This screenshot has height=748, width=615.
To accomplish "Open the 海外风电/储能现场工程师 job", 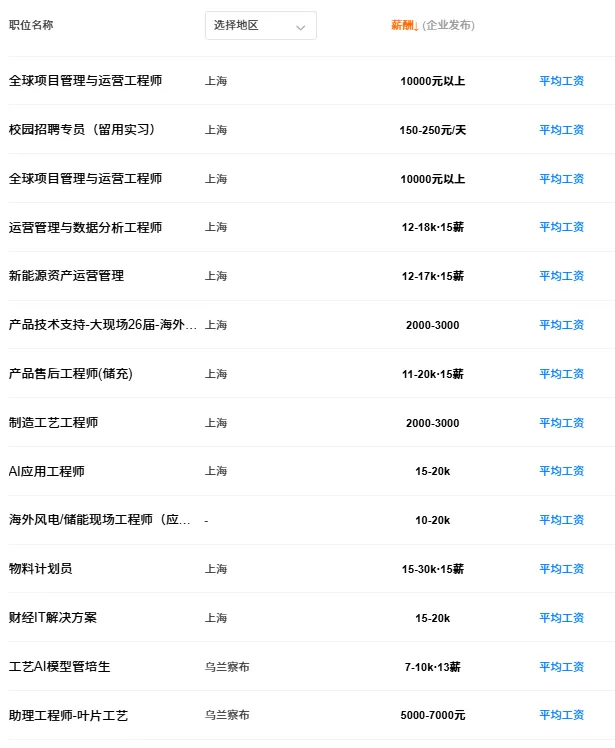I will [x=99, y=520].
